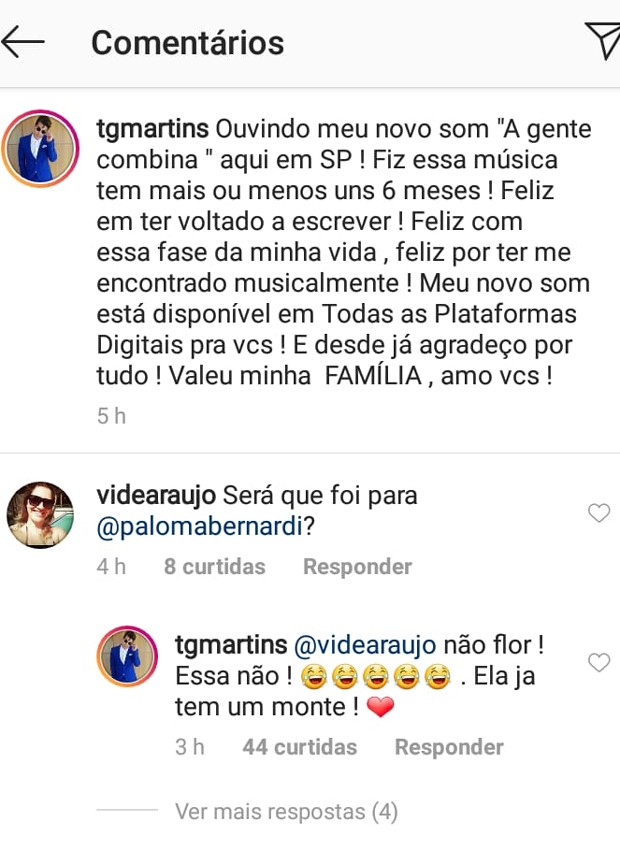Tap Responder under tgmartins' reply

tap(449, 747)
